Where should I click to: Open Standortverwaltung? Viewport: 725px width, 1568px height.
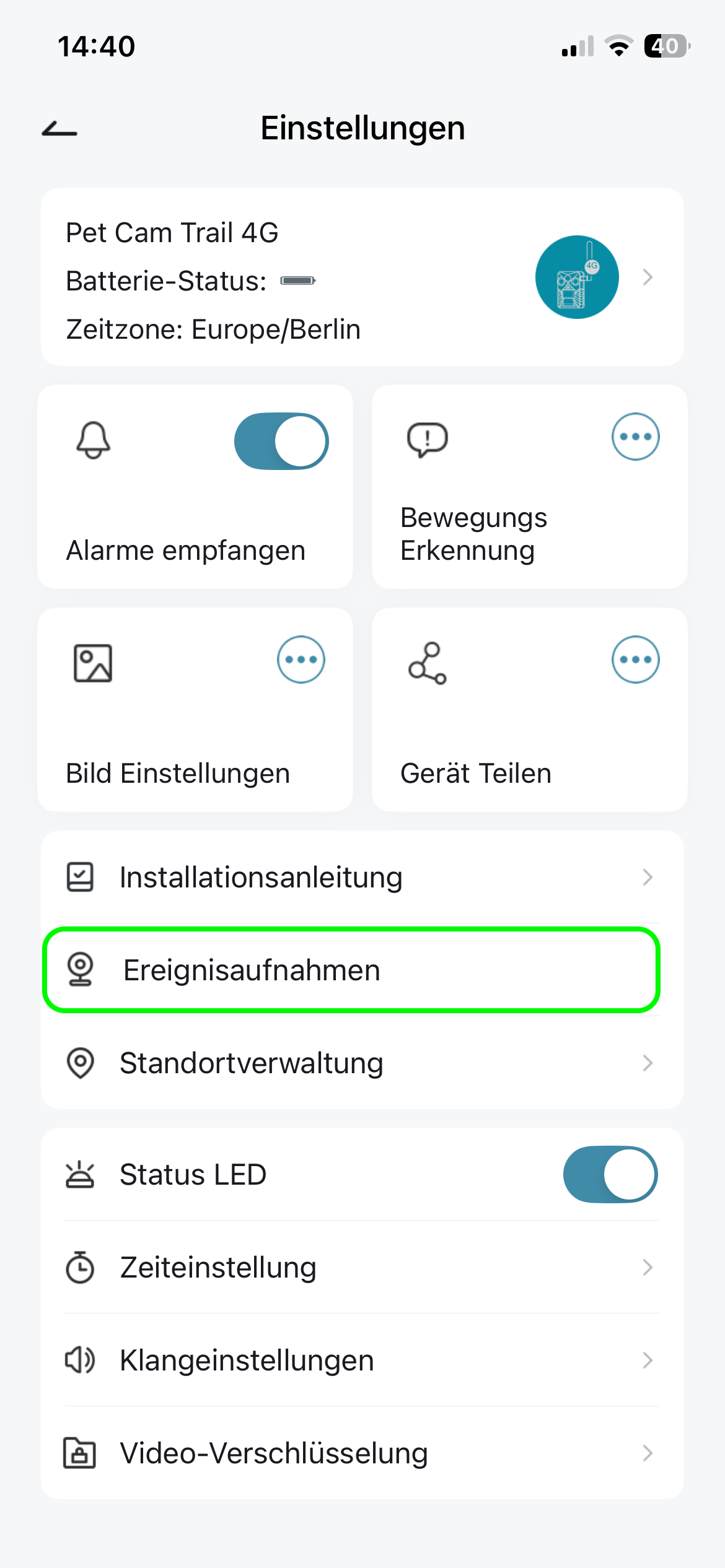point(362,1063)
